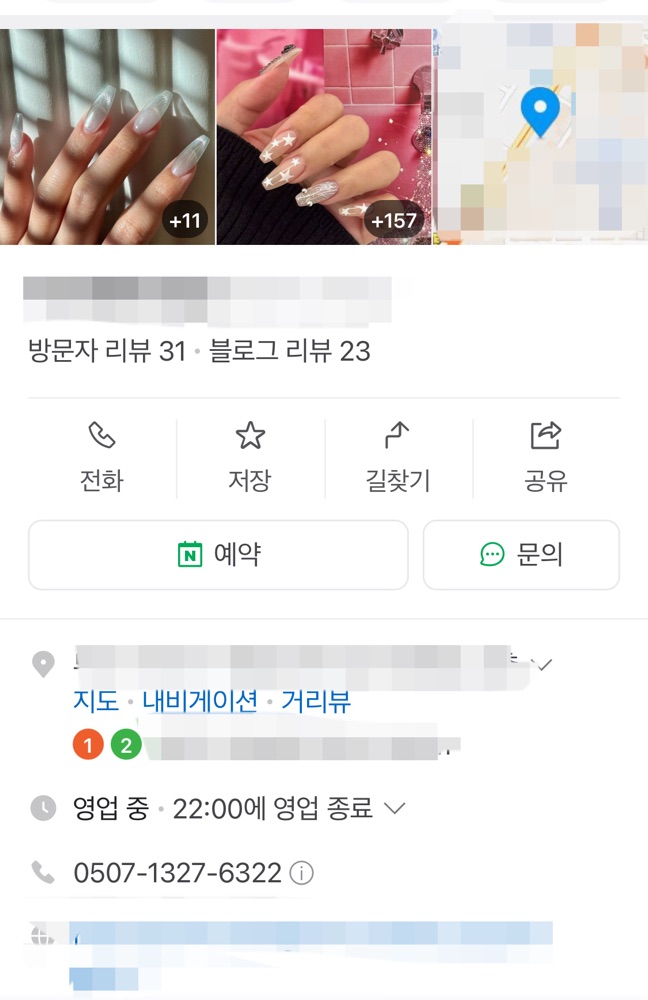The image size is (648, 1000).
Task: Expand the address details chevron
Action: tap(544, 665)
